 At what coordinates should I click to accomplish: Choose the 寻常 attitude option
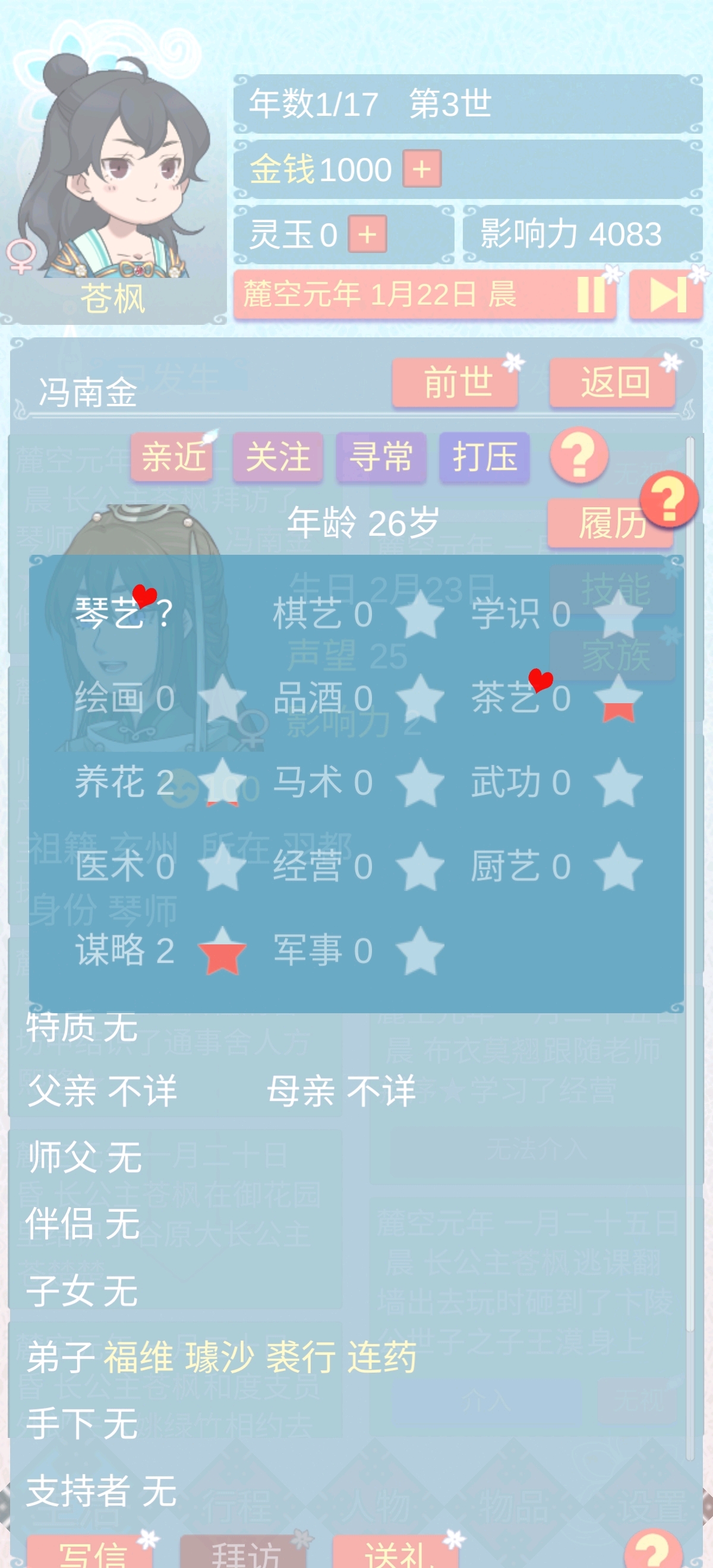(x=381, y=457)
